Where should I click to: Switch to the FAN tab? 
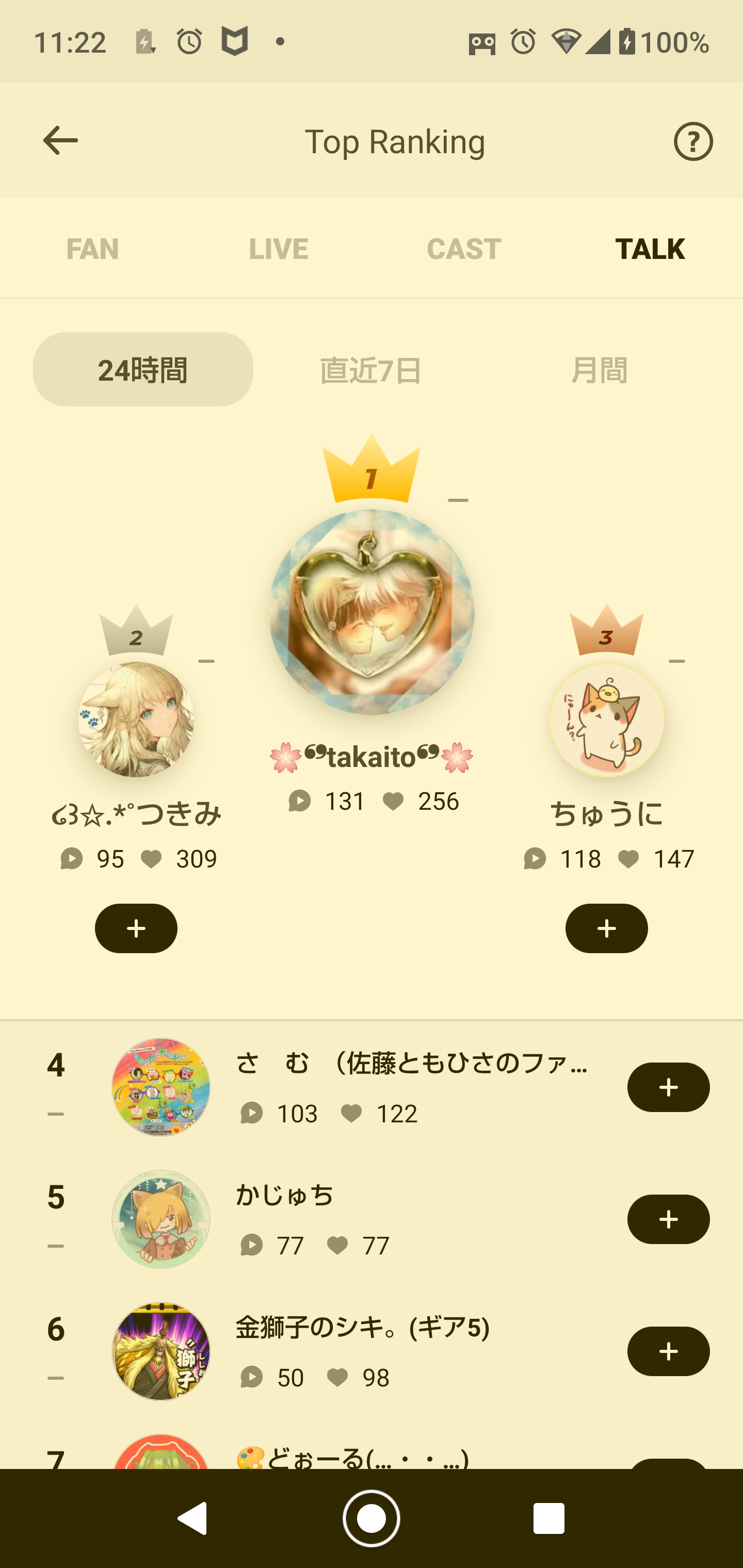tap(92, 249)
